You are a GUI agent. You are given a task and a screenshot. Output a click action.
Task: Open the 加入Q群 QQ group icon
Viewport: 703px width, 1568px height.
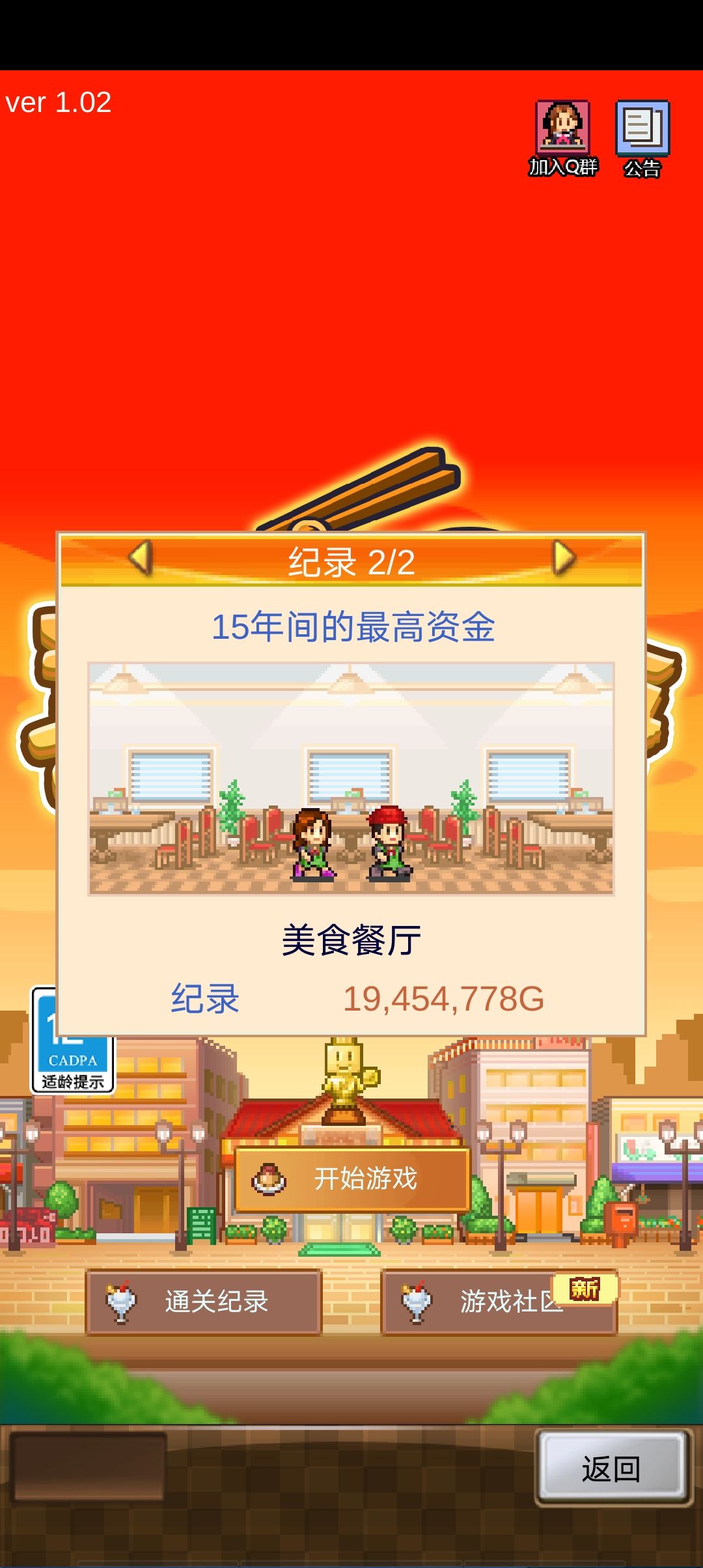click(x=561, y=129)
